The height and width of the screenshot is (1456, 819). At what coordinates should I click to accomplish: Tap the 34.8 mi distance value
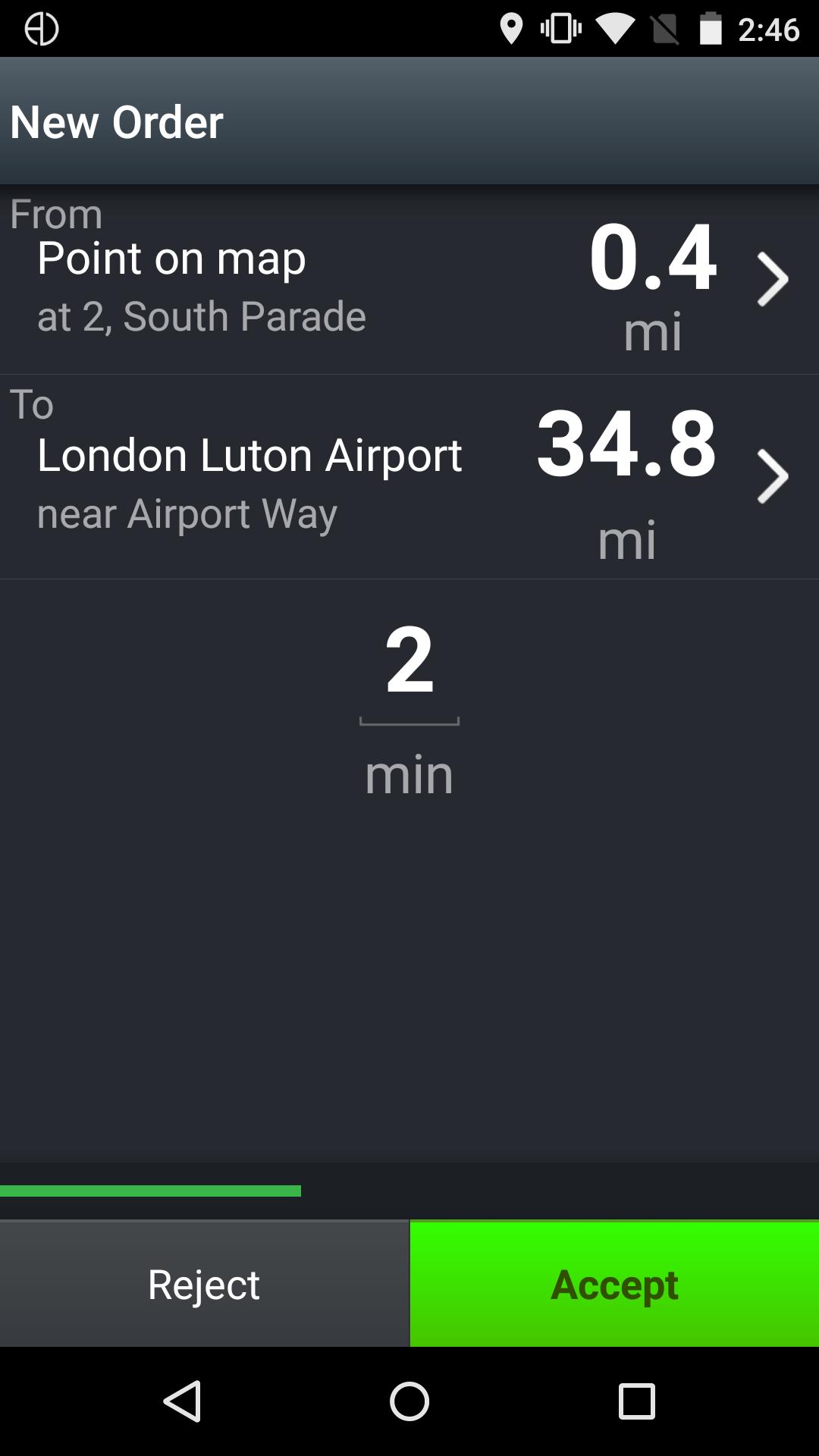coord(626,455)
